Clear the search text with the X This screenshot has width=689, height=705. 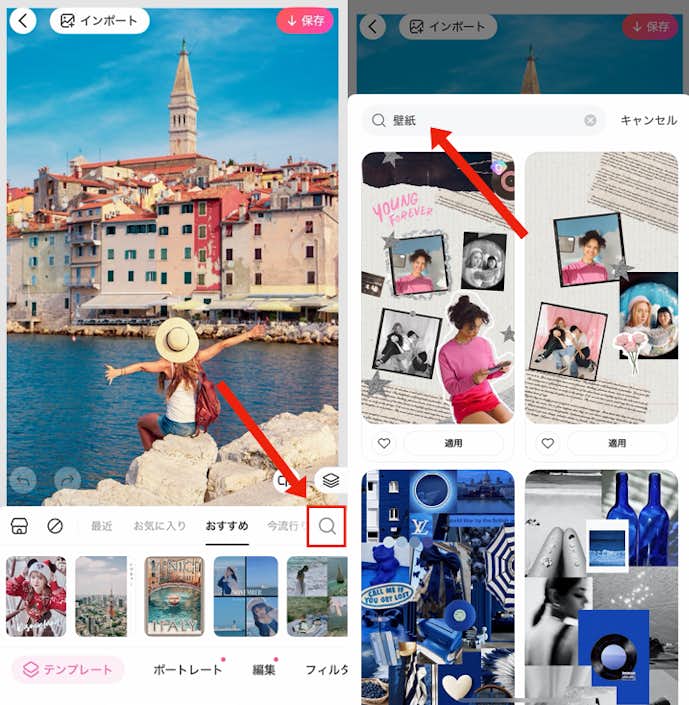pos(590,121)
